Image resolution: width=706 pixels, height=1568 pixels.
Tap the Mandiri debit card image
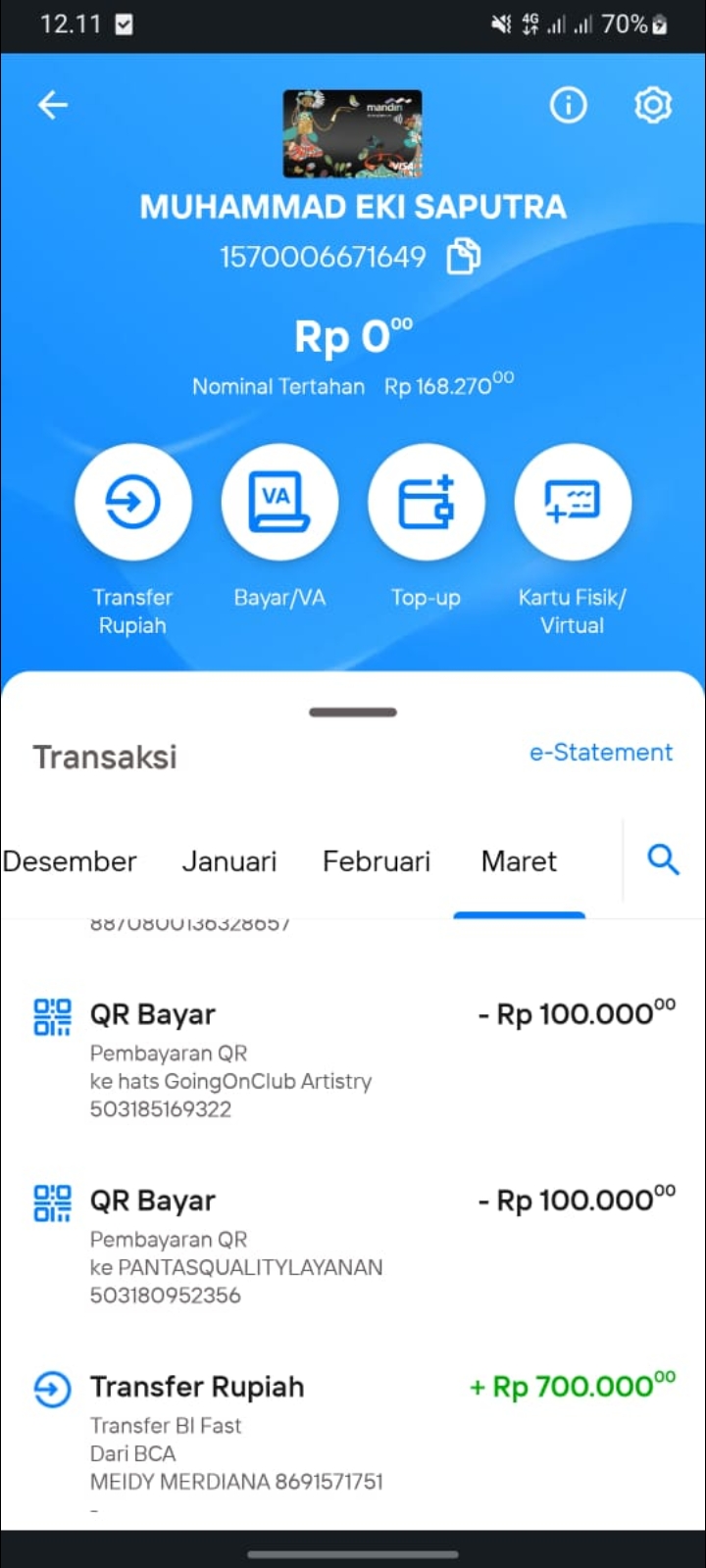353,134
